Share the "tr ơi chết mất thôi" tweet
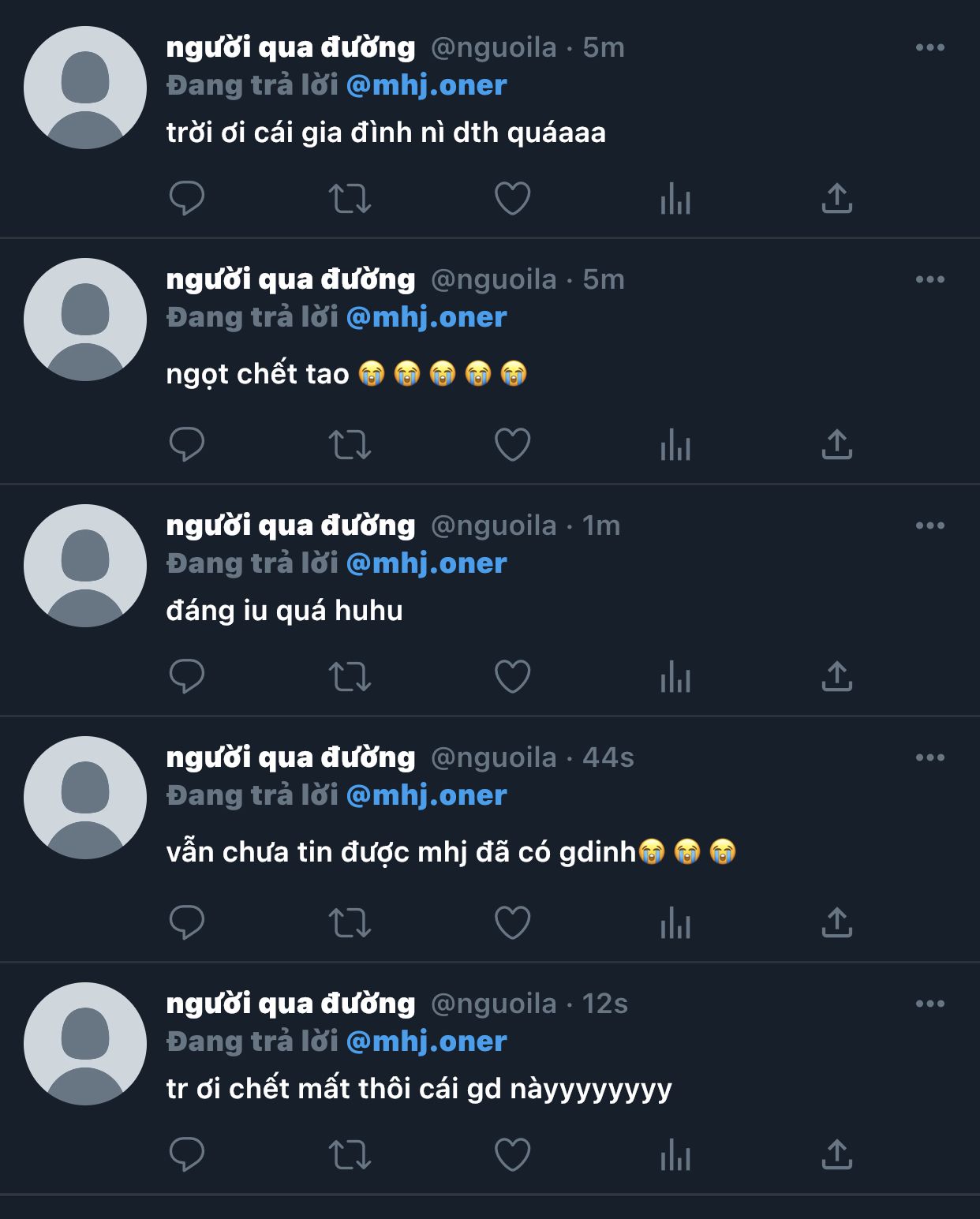Screen dimensions: 980x1219 click(x=837, y=1154)
